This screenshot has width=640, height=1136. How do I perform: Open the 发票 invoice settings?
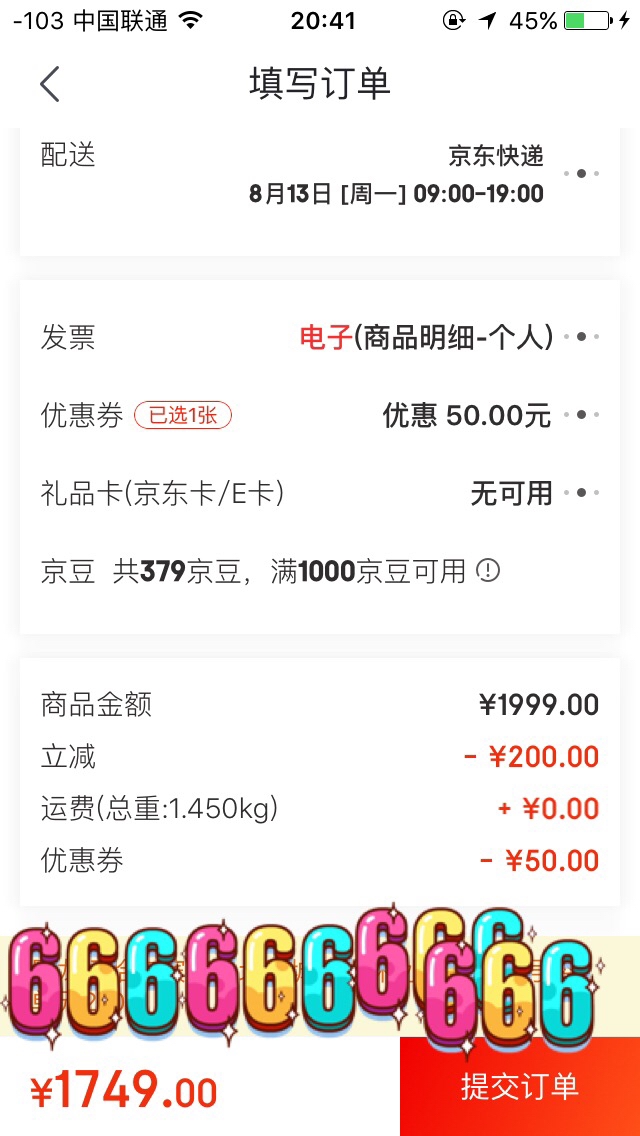[x=320, y=338]
